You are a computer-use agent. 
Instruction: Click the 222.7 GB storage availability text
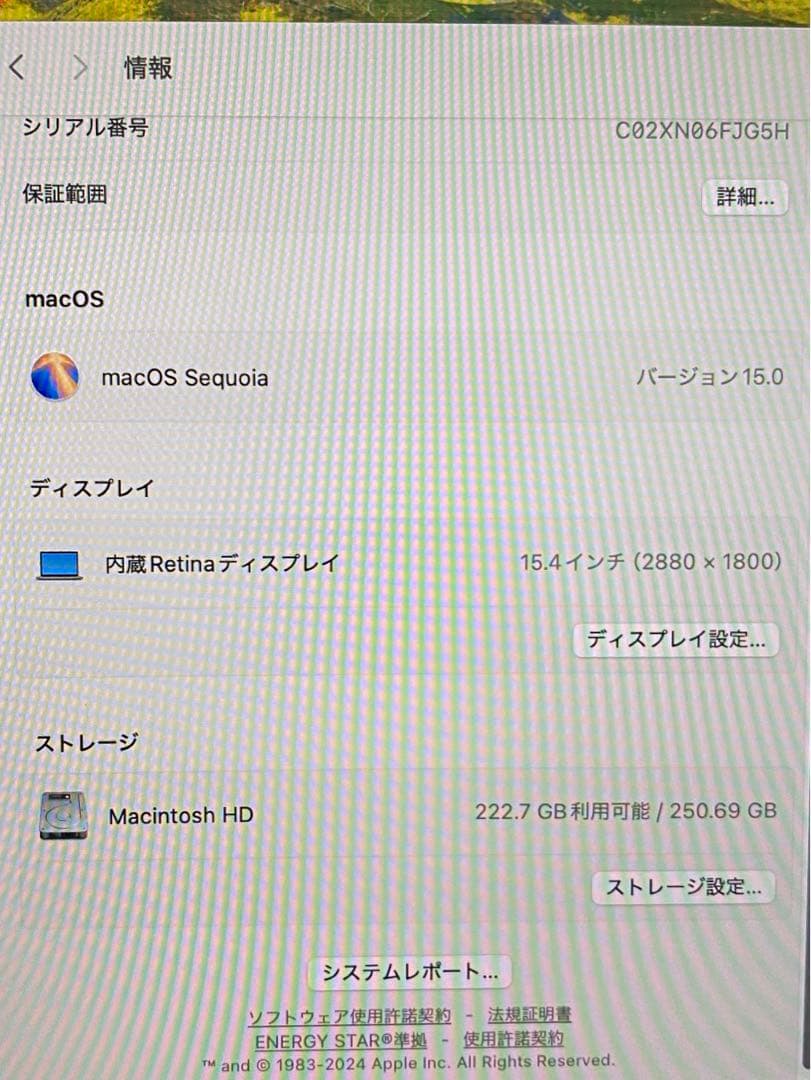pos(625,812)
